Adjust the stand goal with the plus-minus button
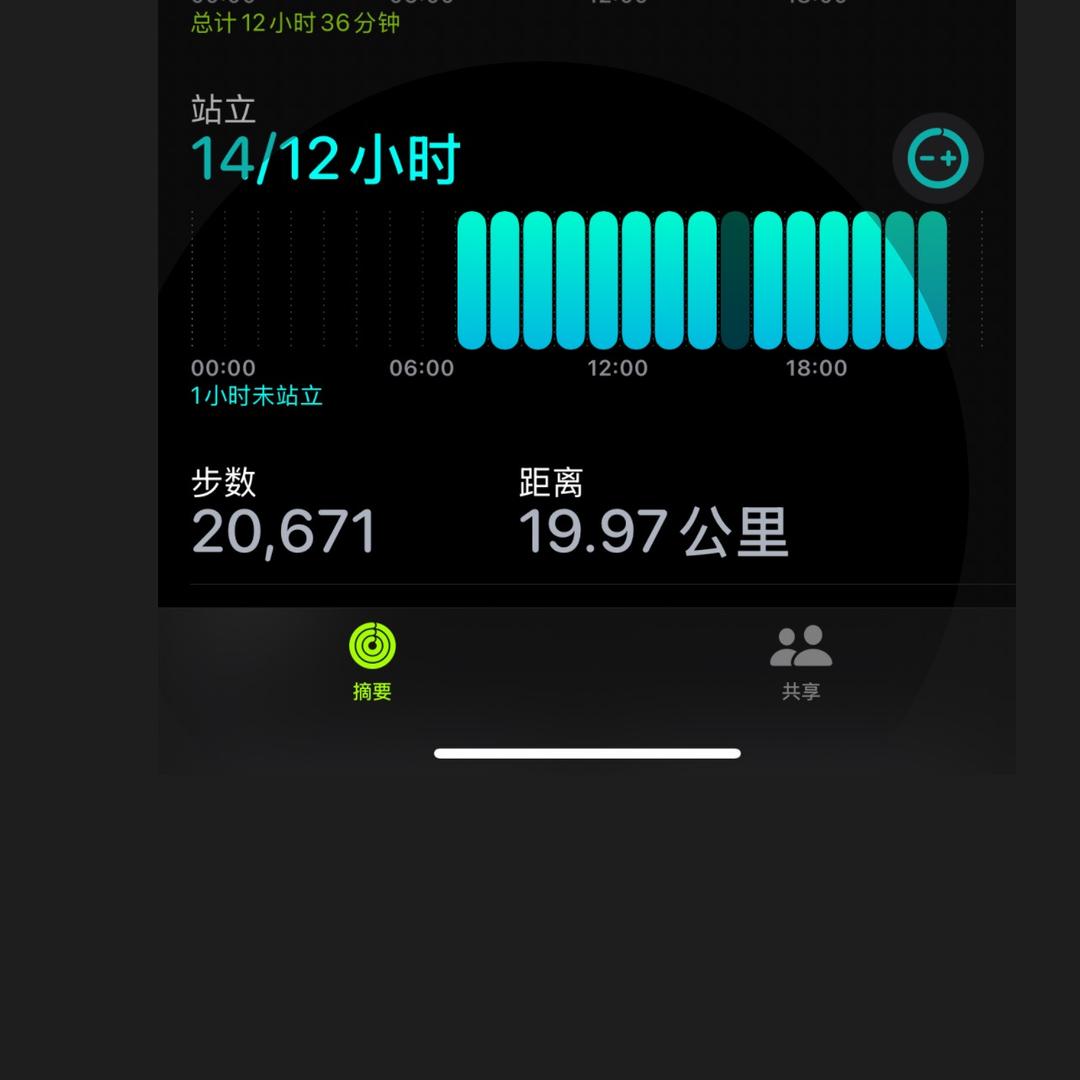Image resolution: width=1080 pixels, height=1080 pixels. point(937,158)
